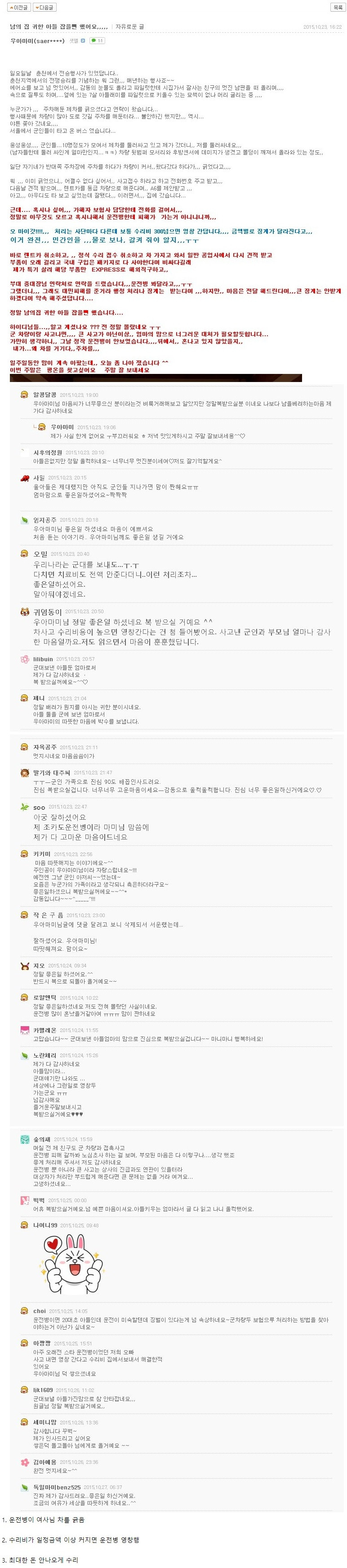Open author 우아마미's profile
Viewport: 347px width, 1568px height.
36,41
